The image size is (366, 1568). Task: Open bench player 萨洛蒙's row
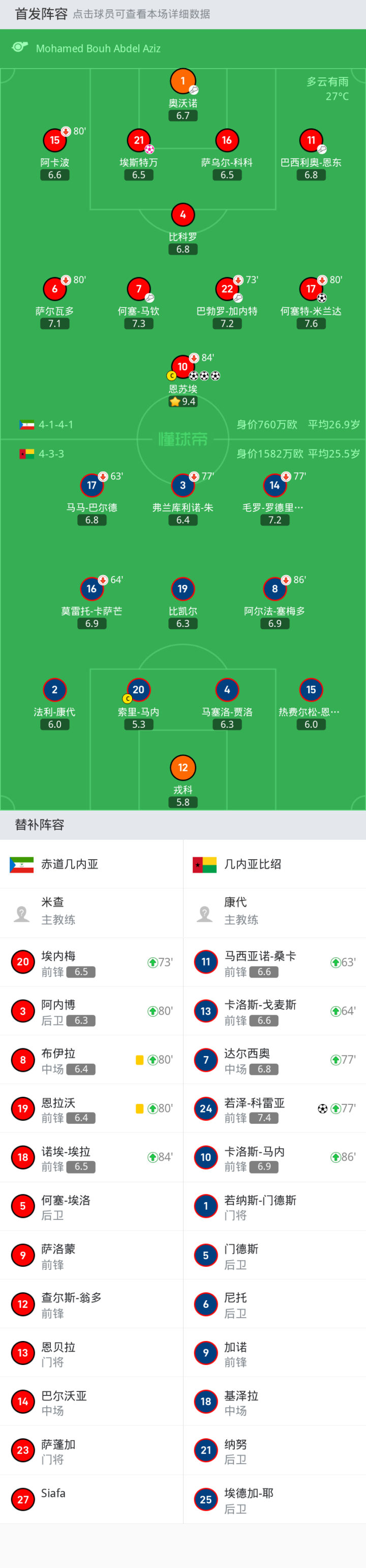(x=91, y=1255)
